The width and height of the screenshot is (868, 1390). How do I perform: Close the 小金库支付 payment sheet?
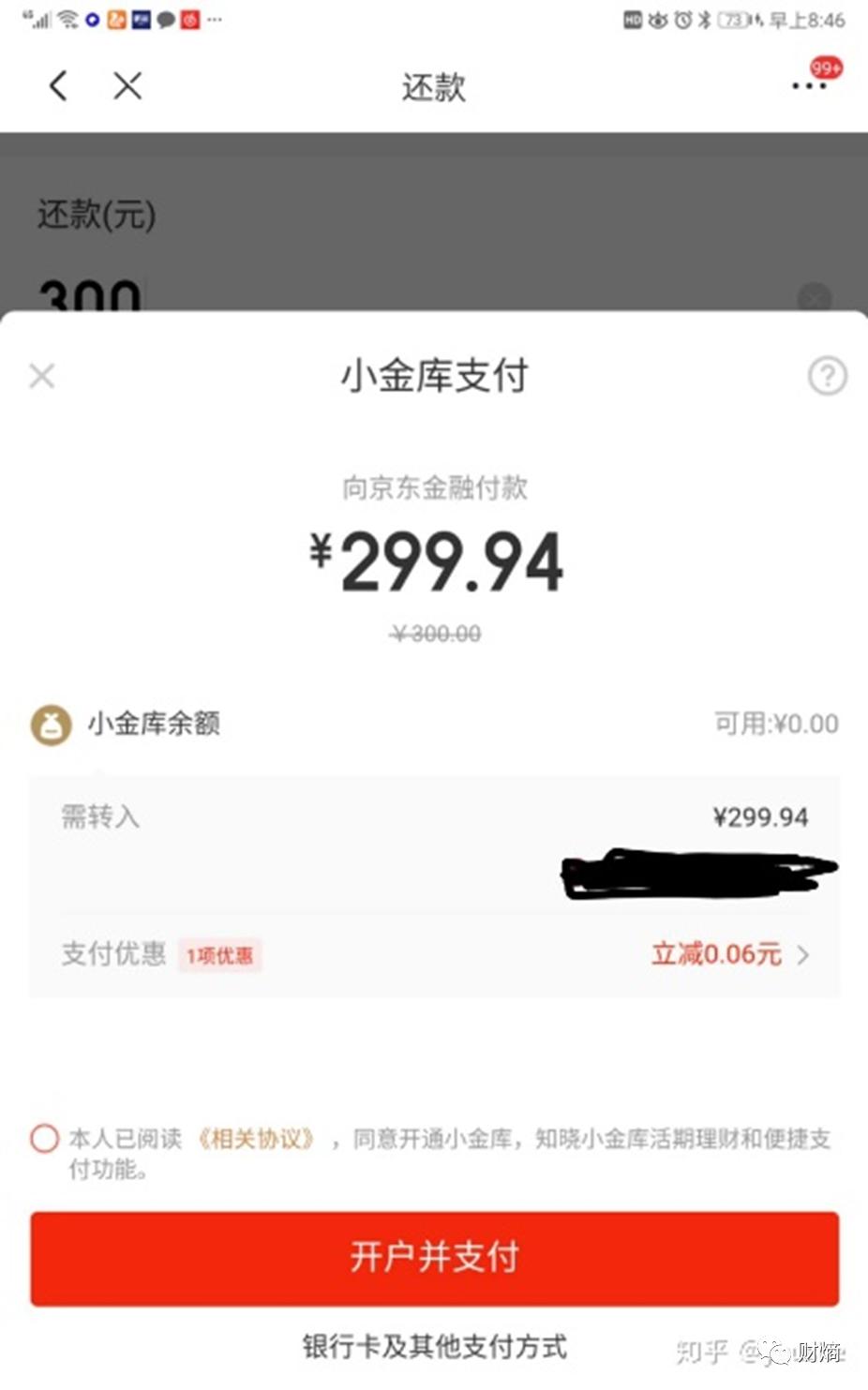[40, 375]
